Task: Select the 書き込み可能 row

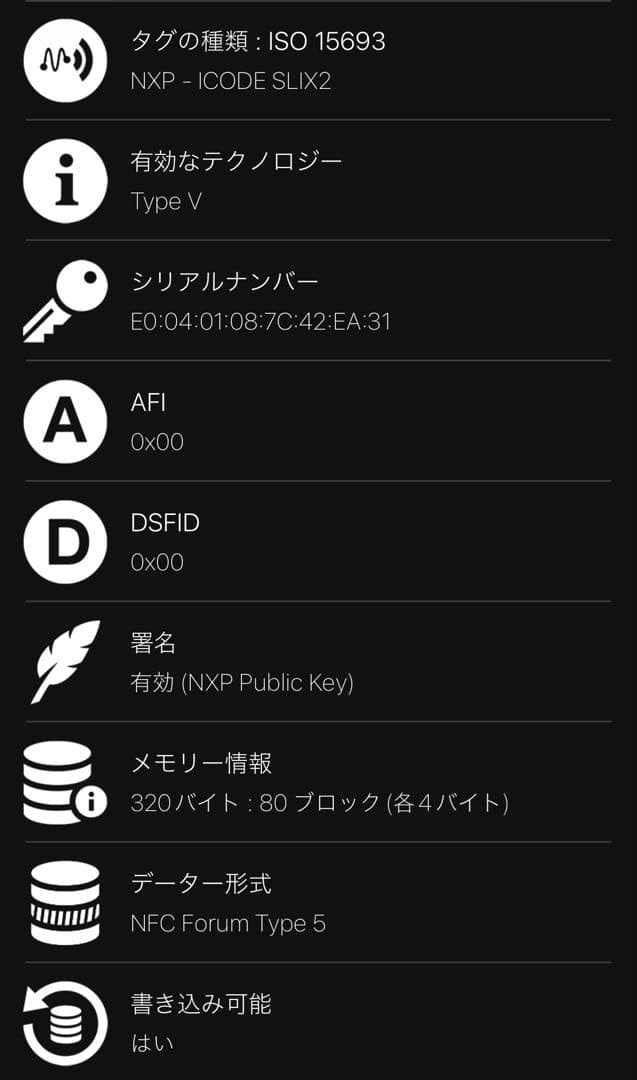Action: tap(318, 1022)
